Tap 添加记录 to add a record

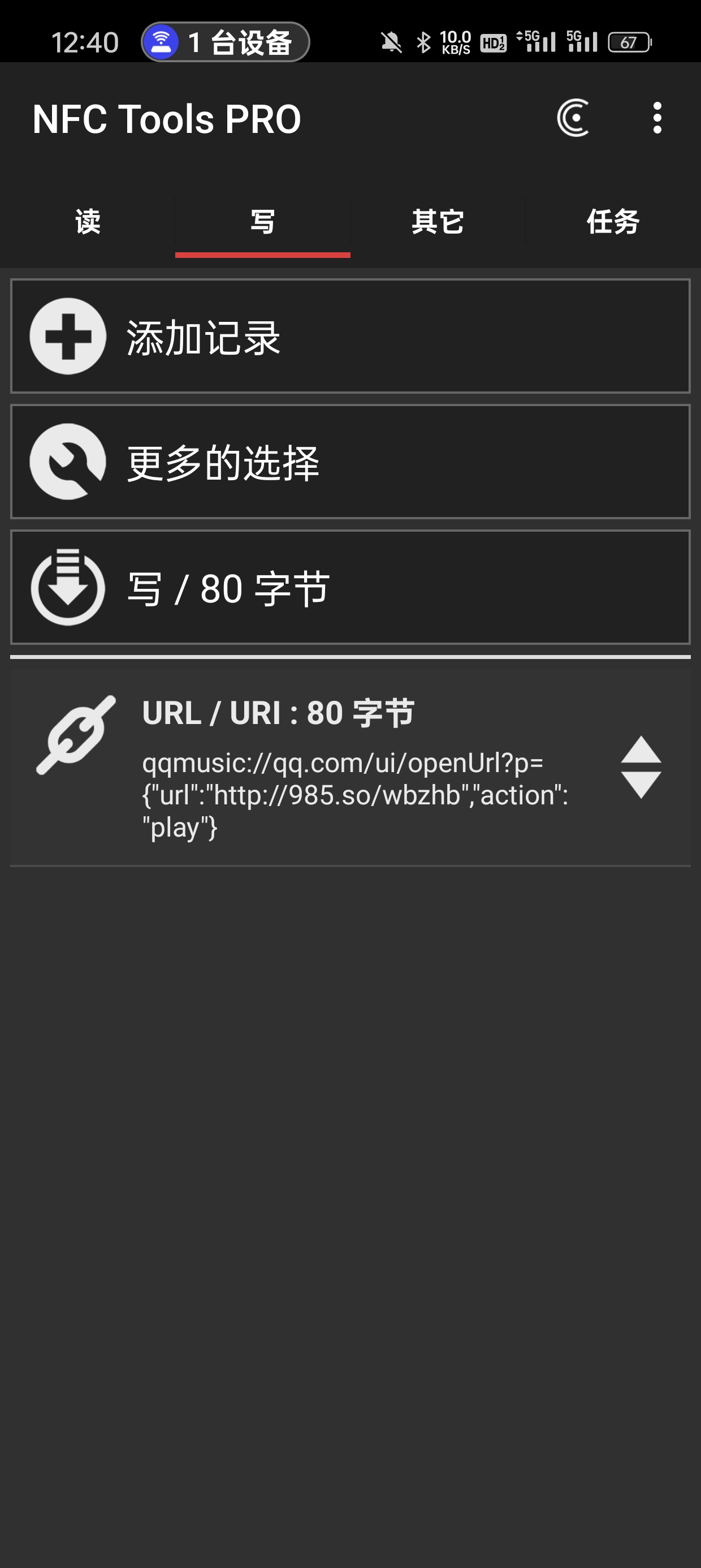pyautogui.click(x=350, y=336)
